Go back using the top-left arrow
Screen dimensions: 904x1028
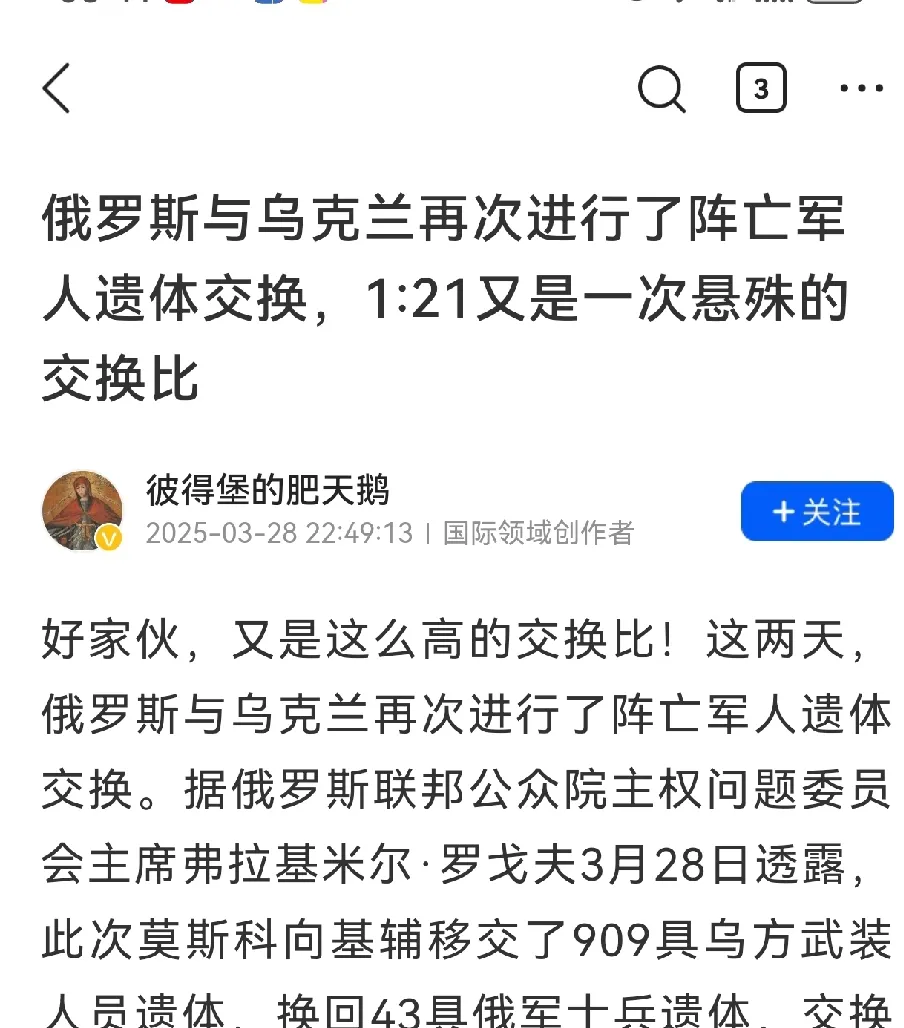click(x=56, y=90)
